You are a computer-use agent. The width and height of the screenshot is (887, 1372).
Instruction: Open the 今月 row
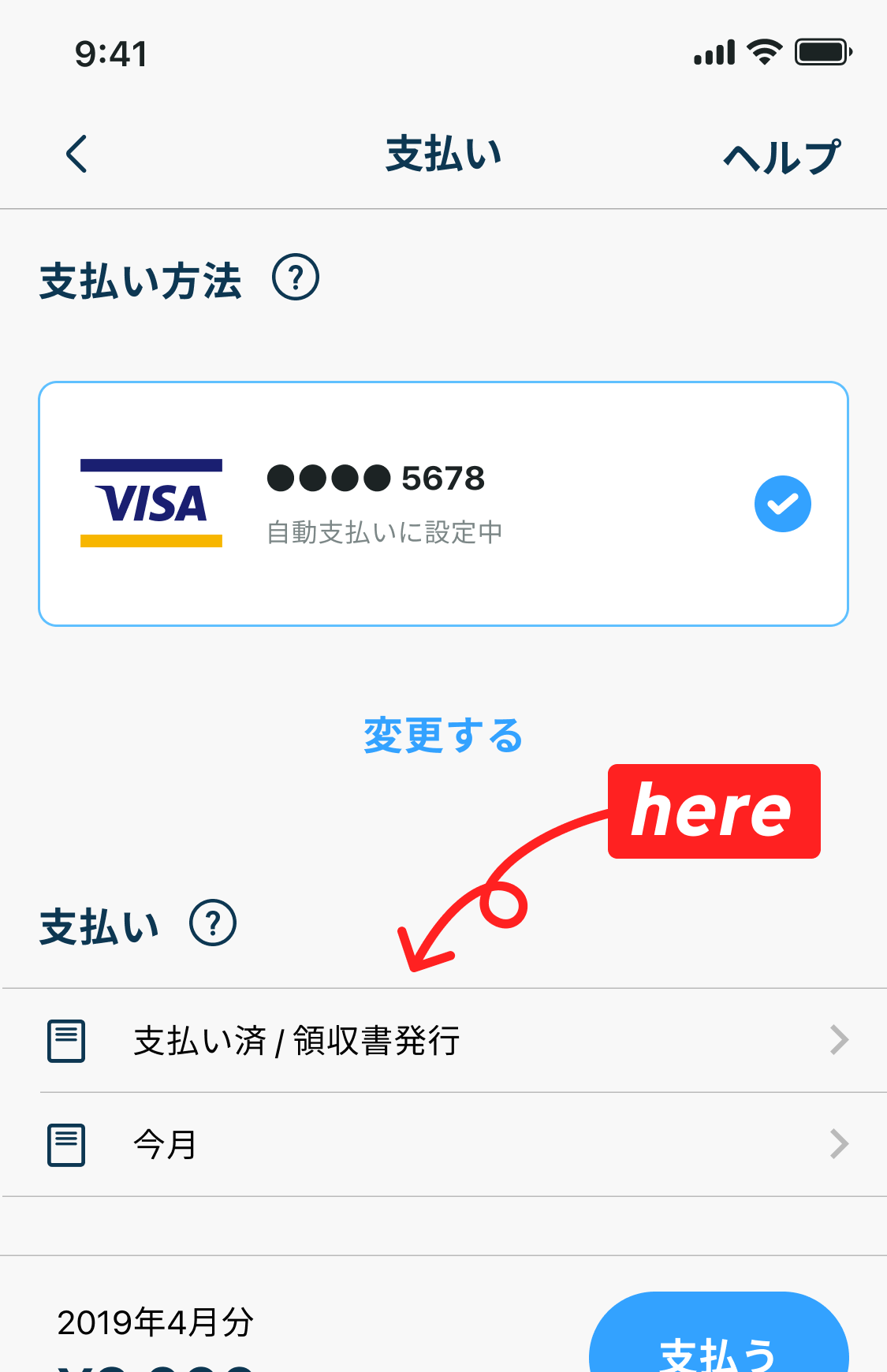click(443, 1144)
